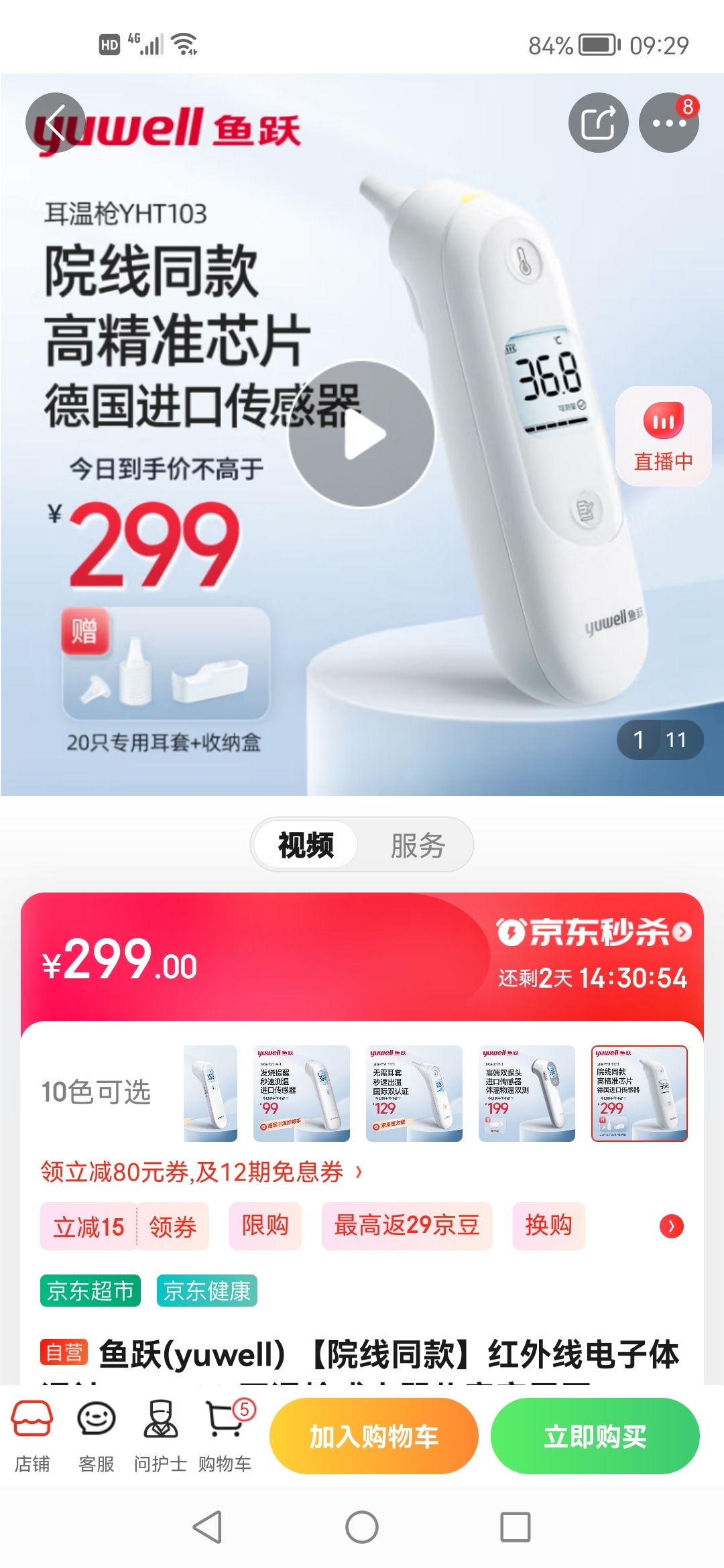The image size is (724, 1568).
Task: Share this product
Action: [598, 123]
